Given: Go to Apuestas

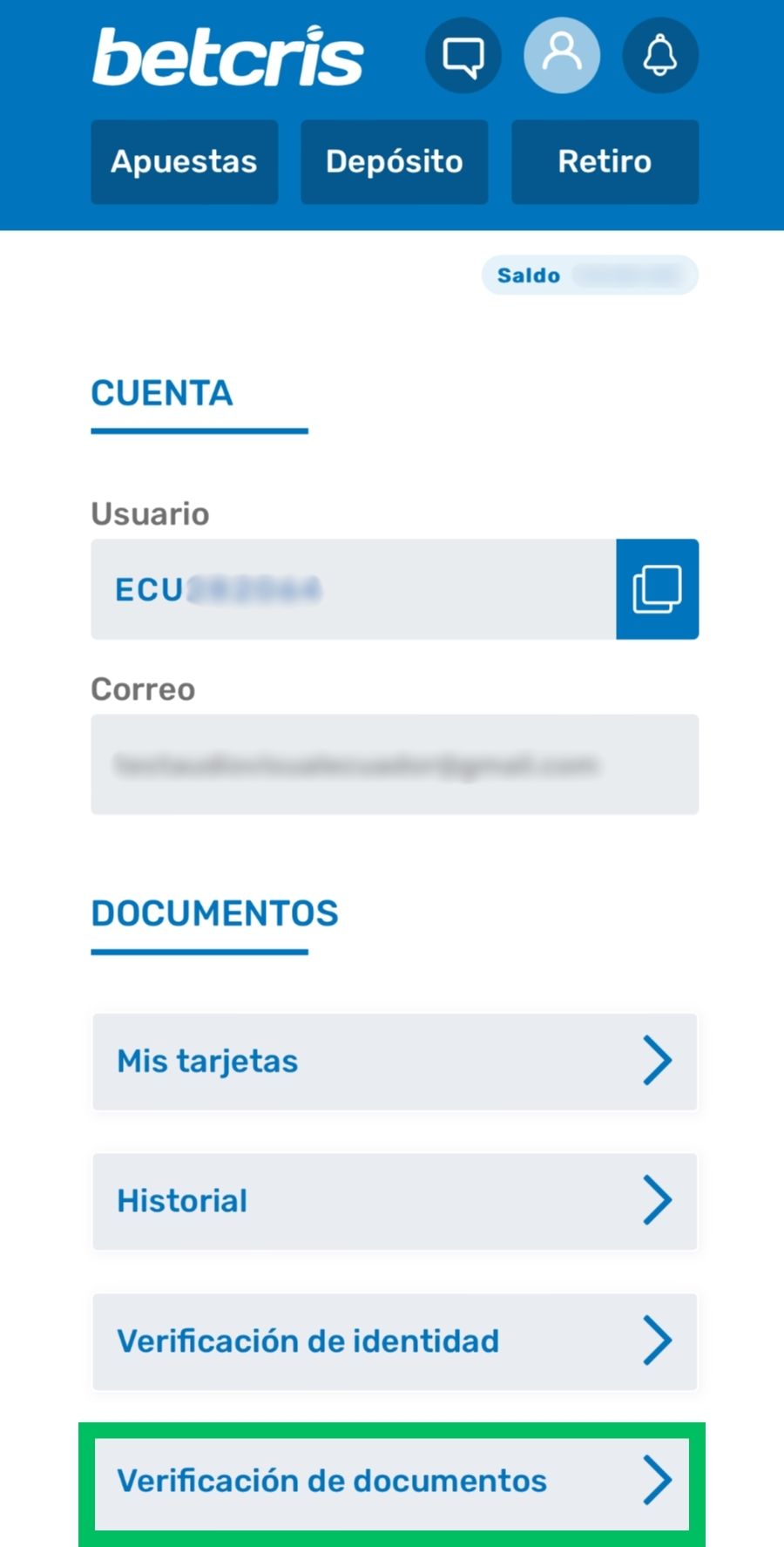Looking at the screenshot, I should (x=185, y=162).
